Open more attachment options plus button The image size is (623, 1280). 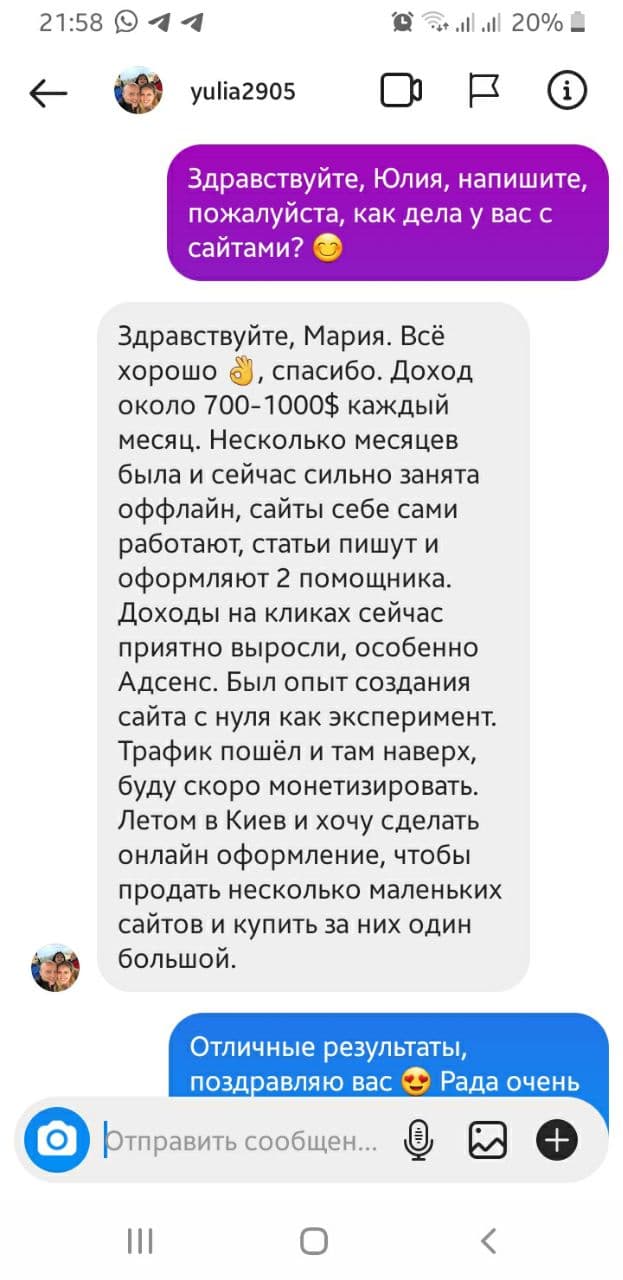[557, 1141]
